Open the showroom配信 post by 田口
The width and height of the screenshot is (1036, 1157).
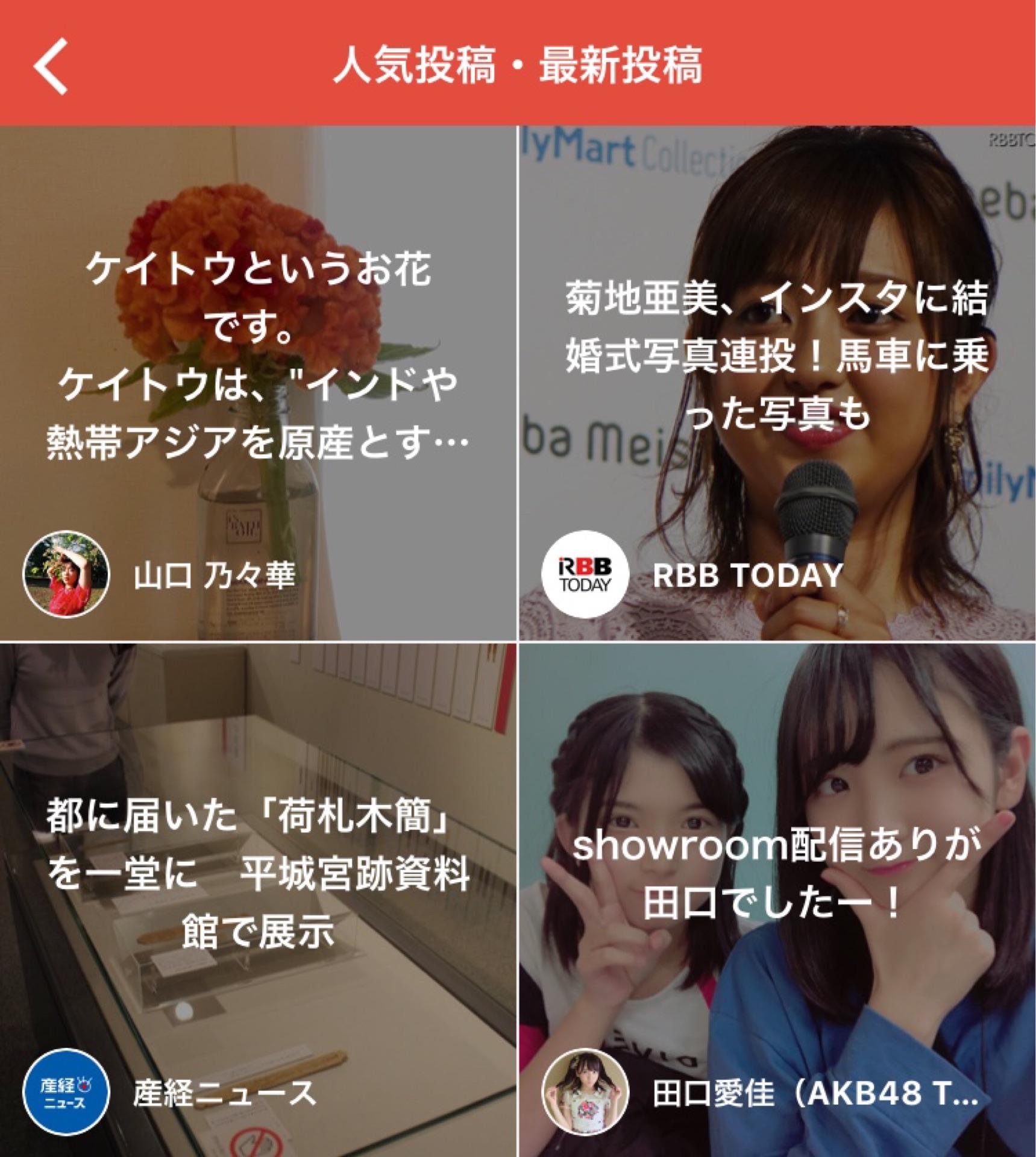tap(776, 874)
